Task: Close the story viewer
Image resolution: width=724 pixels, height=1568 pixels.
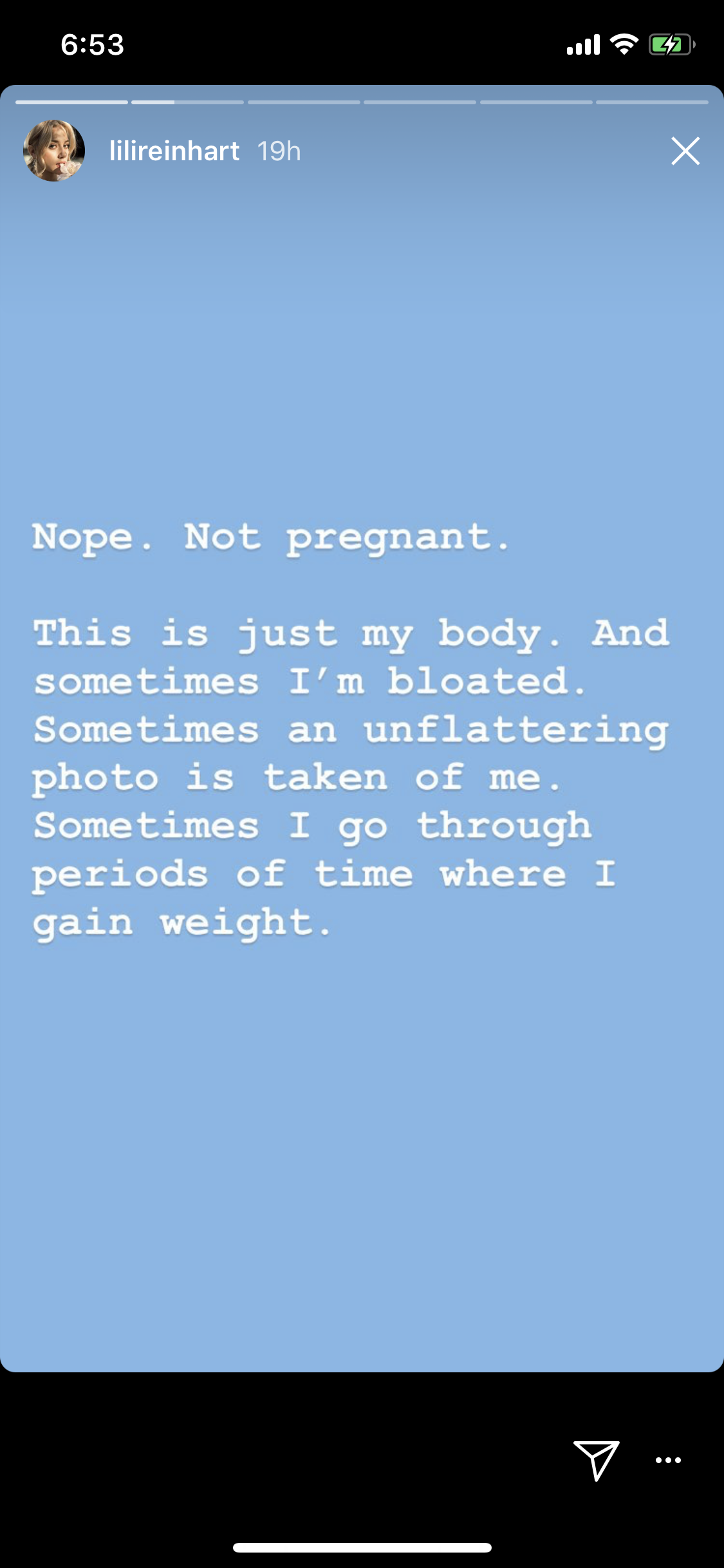Action: coord(685,151)
